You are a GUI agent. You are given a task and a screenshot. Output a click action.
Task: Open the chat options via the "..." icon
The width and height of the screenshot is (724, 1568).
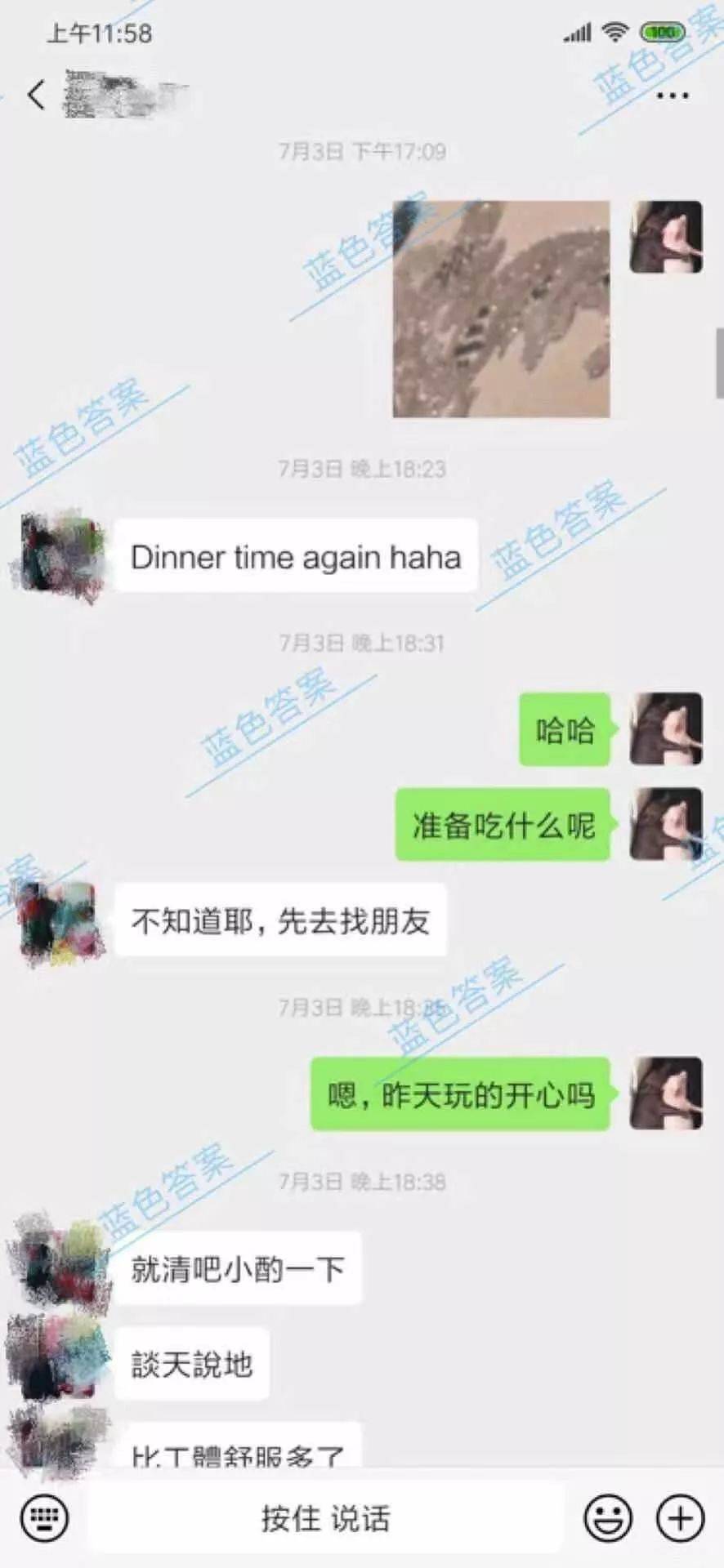tap(672, 96)
